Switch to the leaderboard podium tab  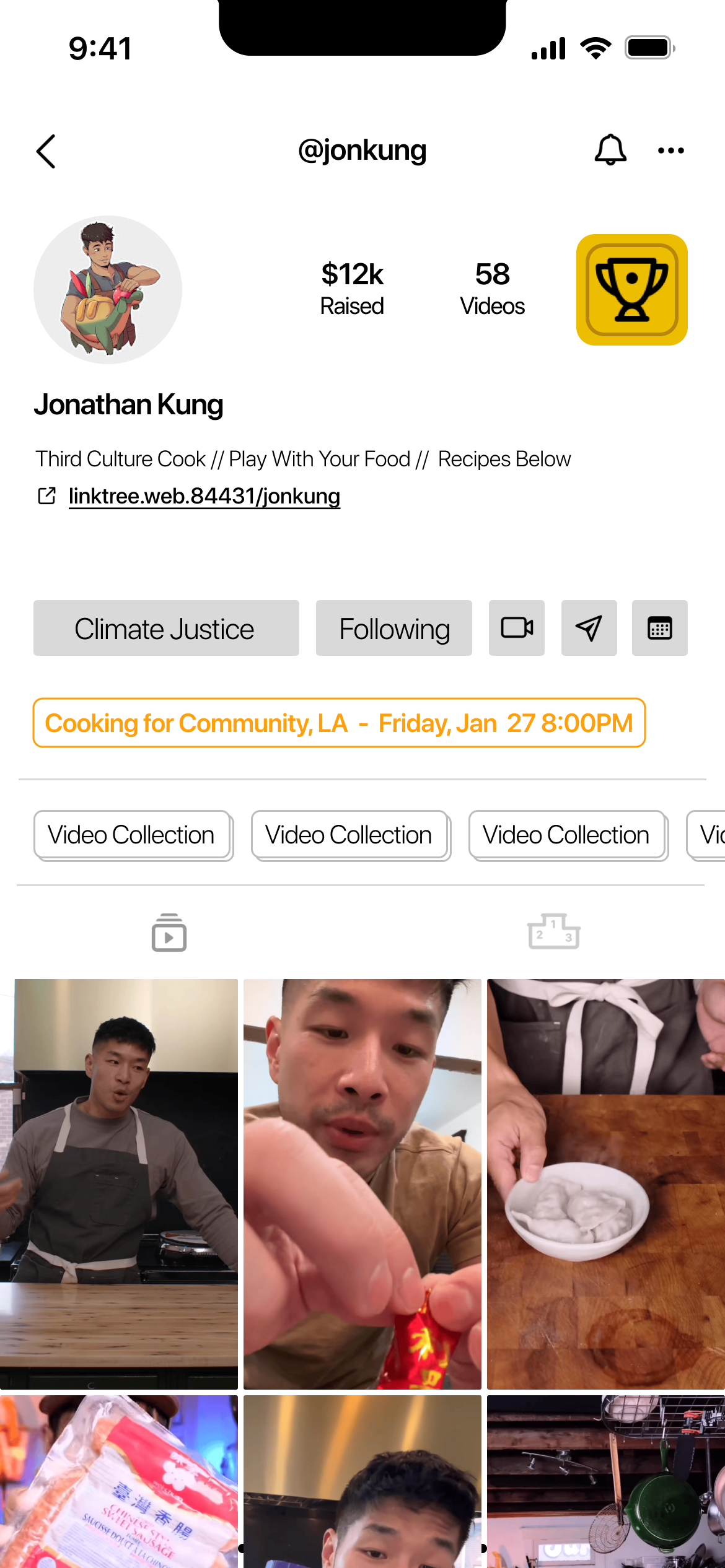click(x=553, y=931)
